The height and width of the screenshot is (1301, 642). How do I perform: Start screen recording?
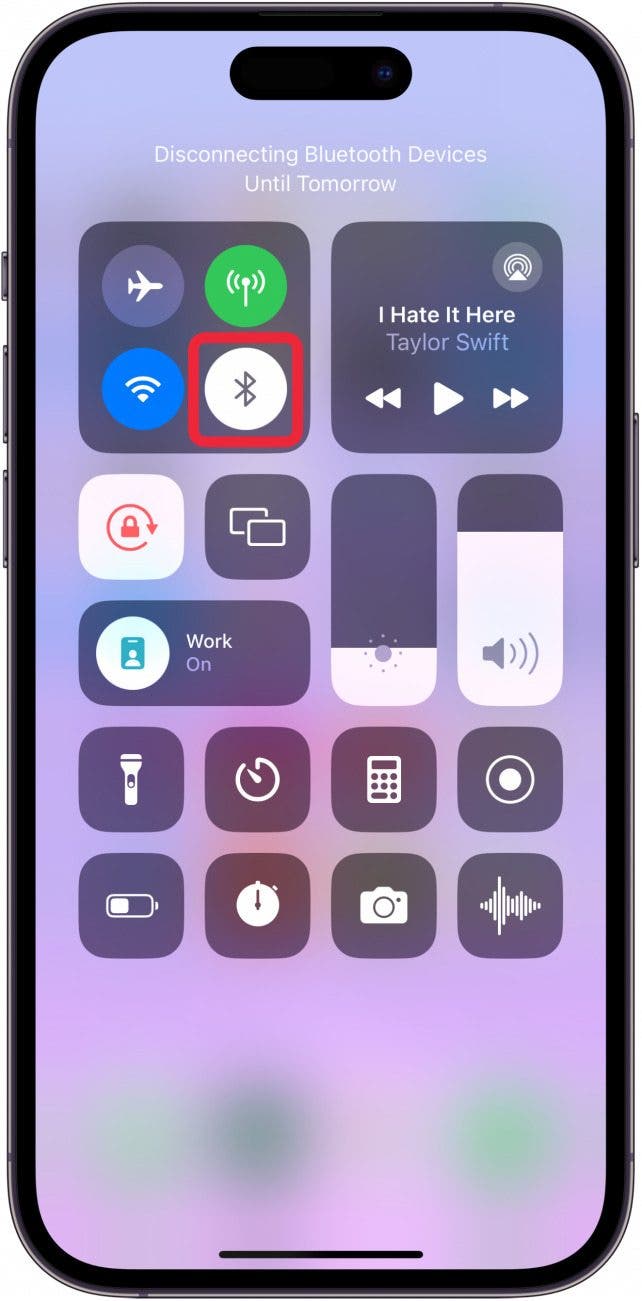[510, 779]
